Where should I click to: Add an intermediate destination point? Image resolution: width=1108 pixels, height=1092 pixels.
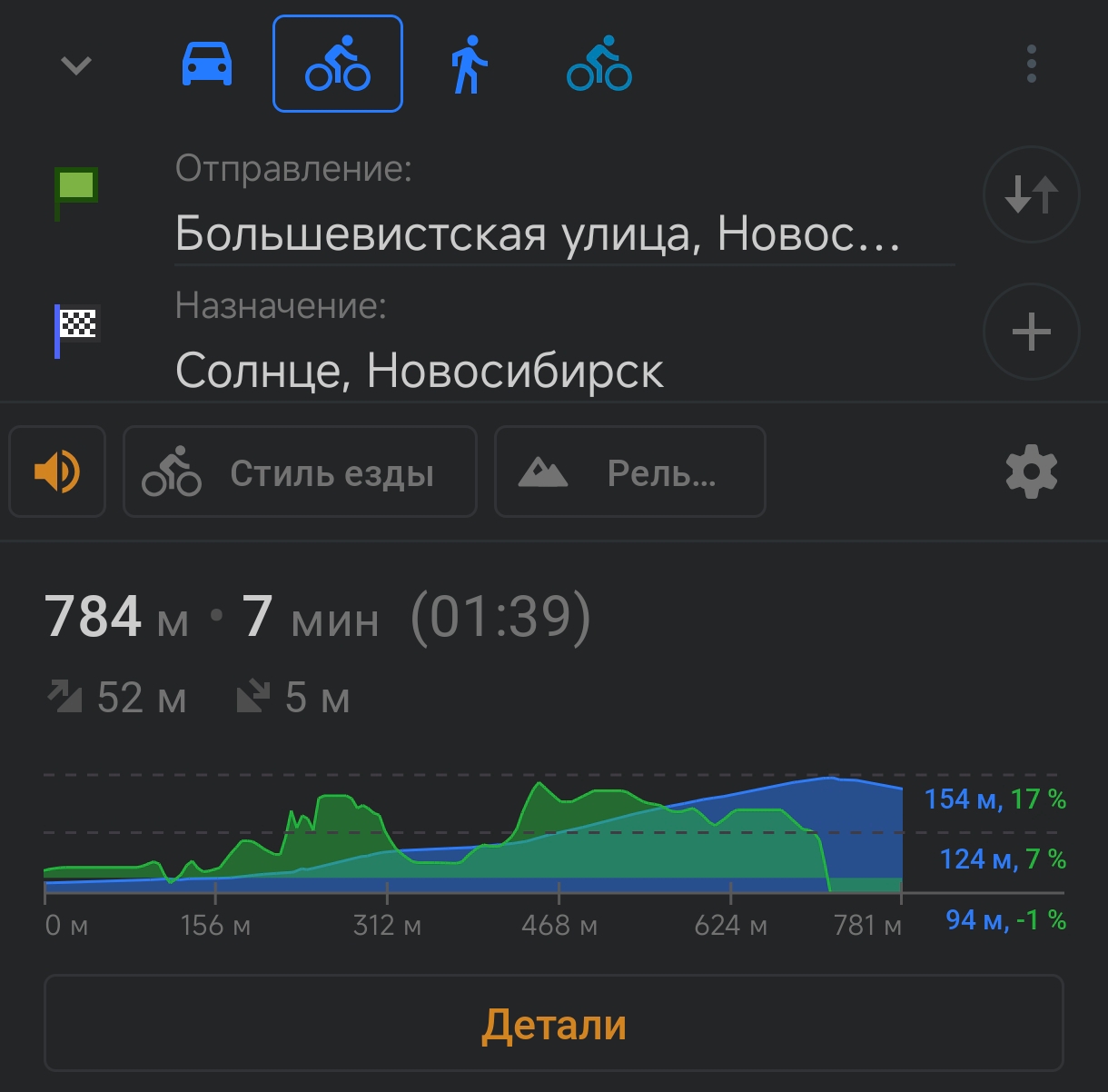(1031, 332)
